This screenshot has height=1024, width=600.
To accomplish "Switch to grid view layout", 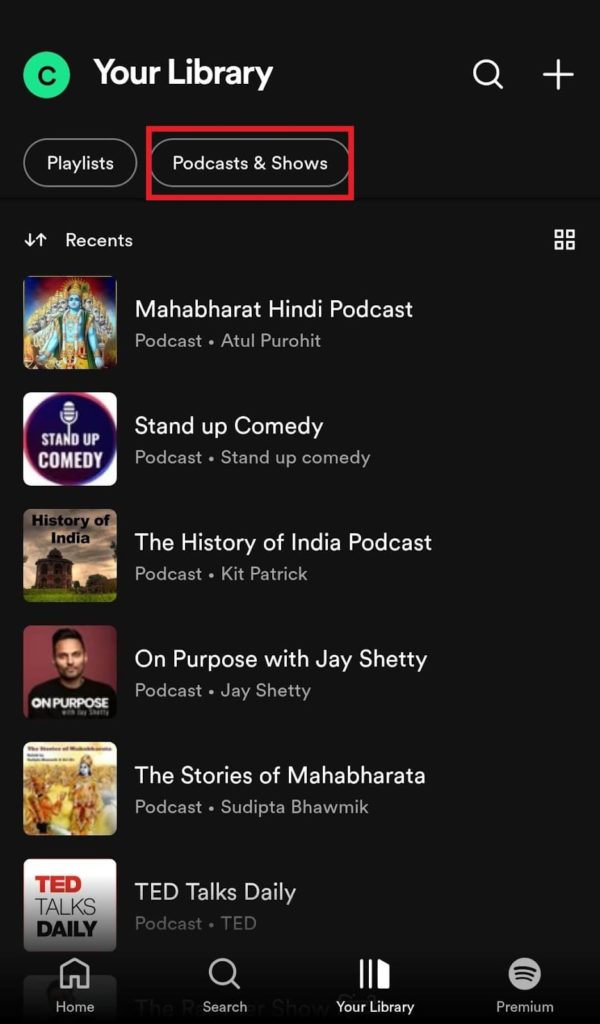I will pyautogui.click(x=565, y=240).
